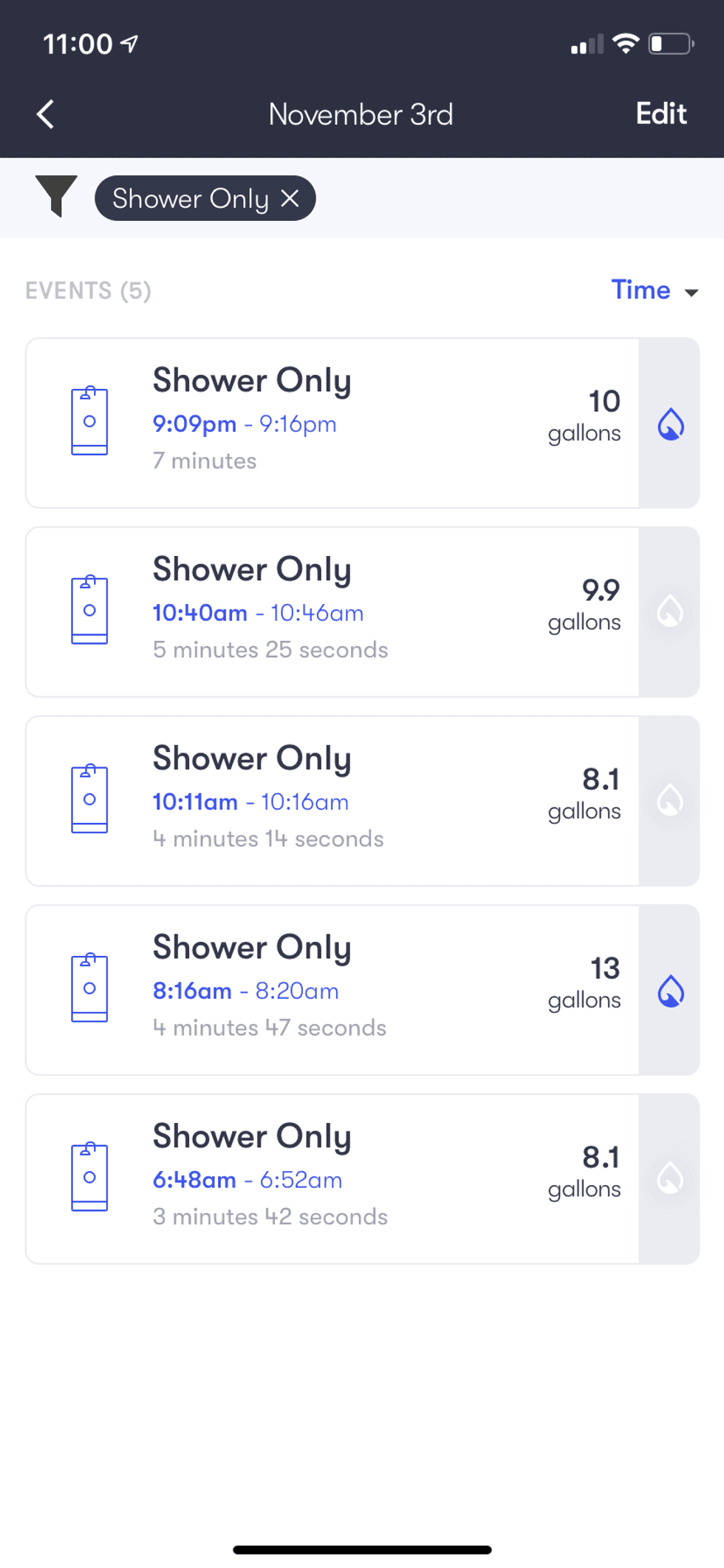This screenshot has width=724, height=1568.
Task: Tap the 8:16am start time link
Action: 191,991
